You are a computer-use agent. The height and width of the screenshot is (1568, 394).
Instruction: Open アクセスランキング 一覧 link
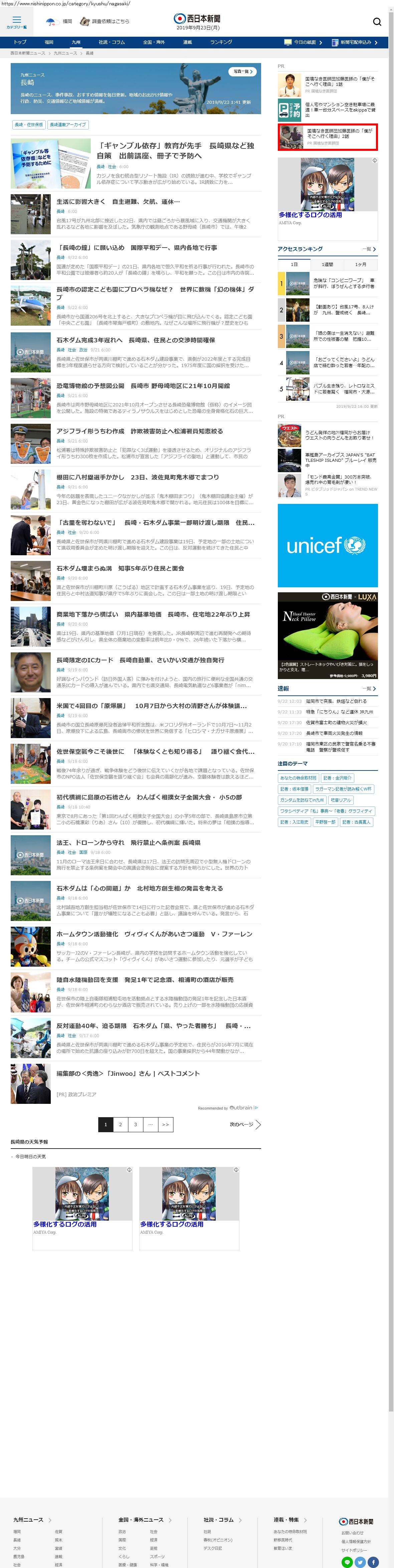[369, 249]
